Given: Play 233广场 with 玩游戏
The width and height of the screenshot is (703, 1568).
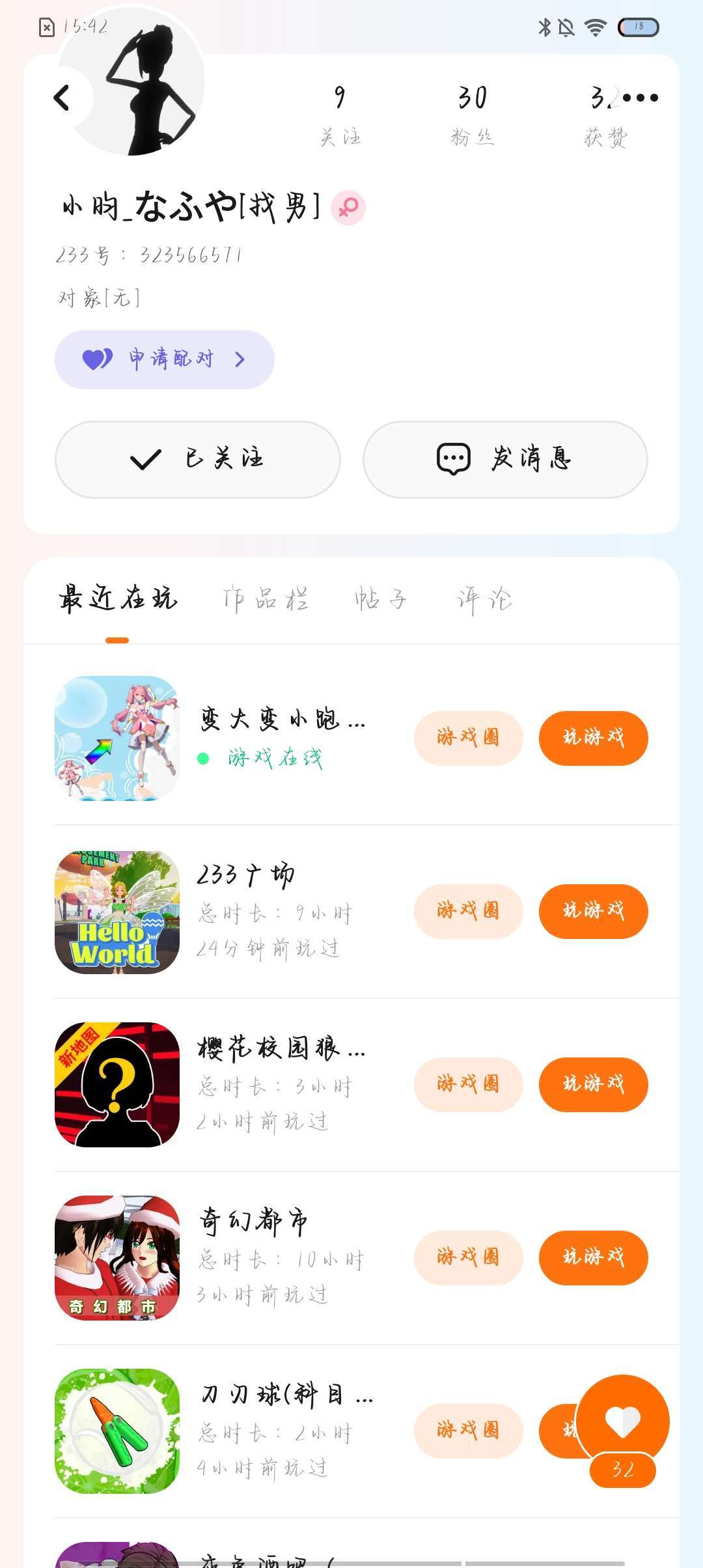Looking at the screenshot, I should tap(593, 911).
